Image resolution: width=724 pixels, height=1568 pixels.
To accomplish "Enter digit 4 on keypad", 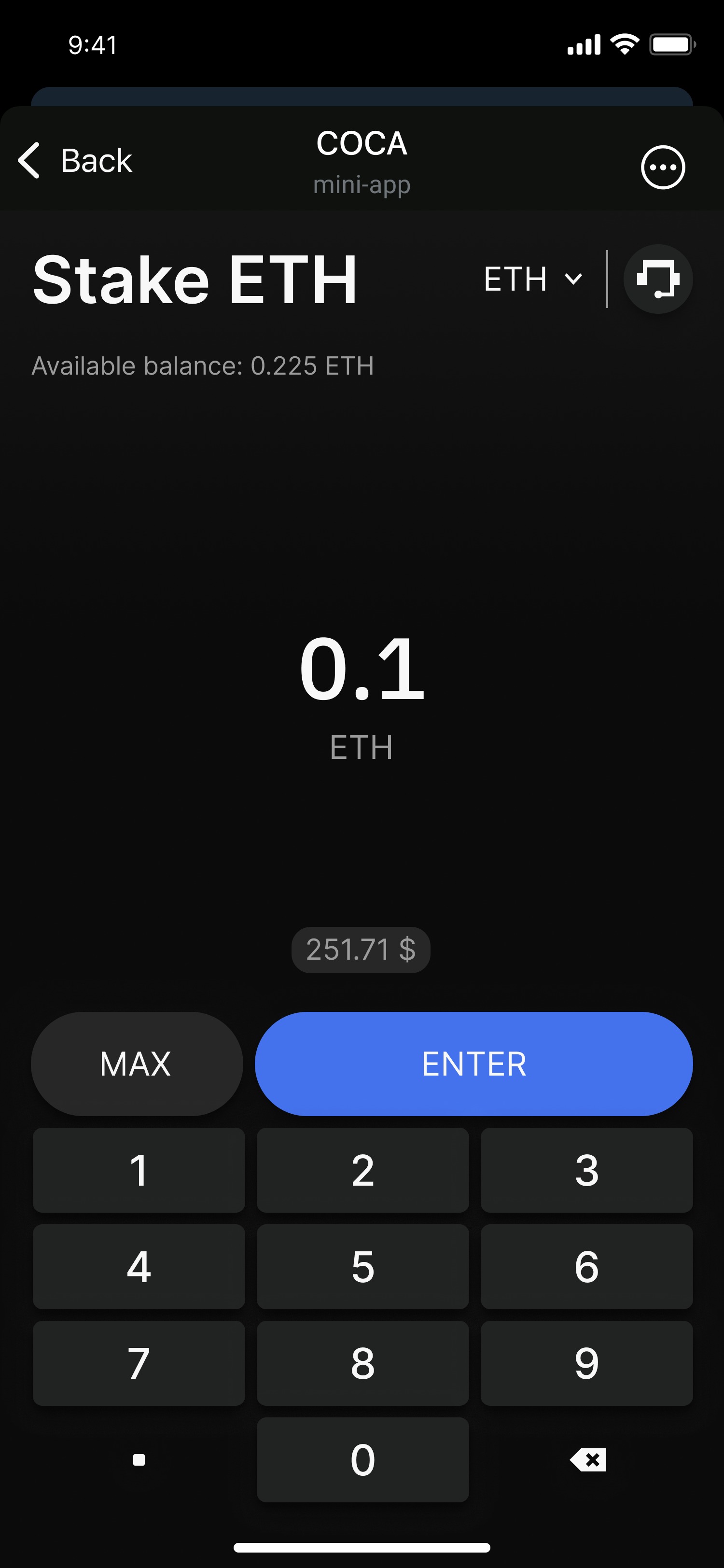I will [139, 1267].
